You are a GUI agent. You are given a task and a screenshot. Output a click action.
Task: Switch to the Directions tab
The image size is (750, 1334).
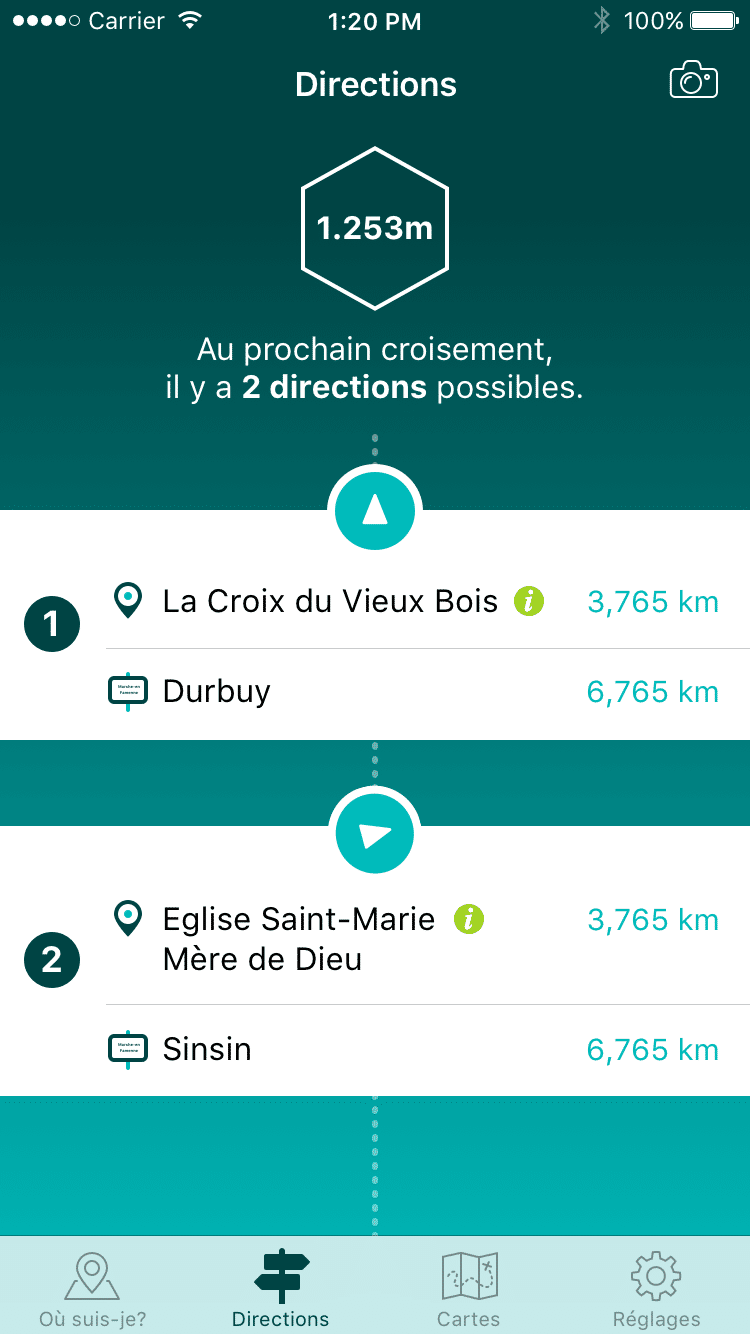point(281,1288)
